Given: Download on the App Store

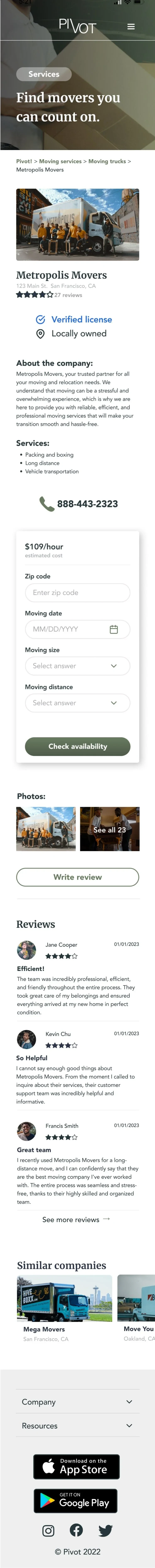Looking at the screenshot, I should tap(77, 1467).
